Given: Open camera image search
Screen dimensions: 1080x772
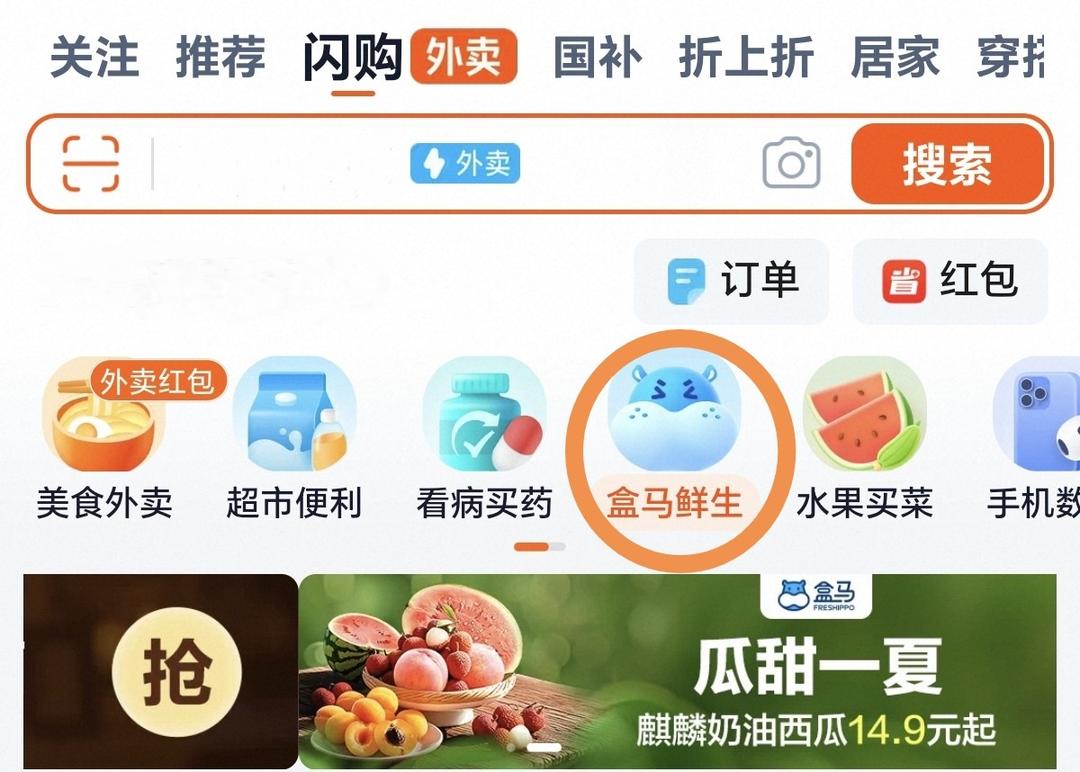Looking at the screenshot, I should tap(791, 164).
